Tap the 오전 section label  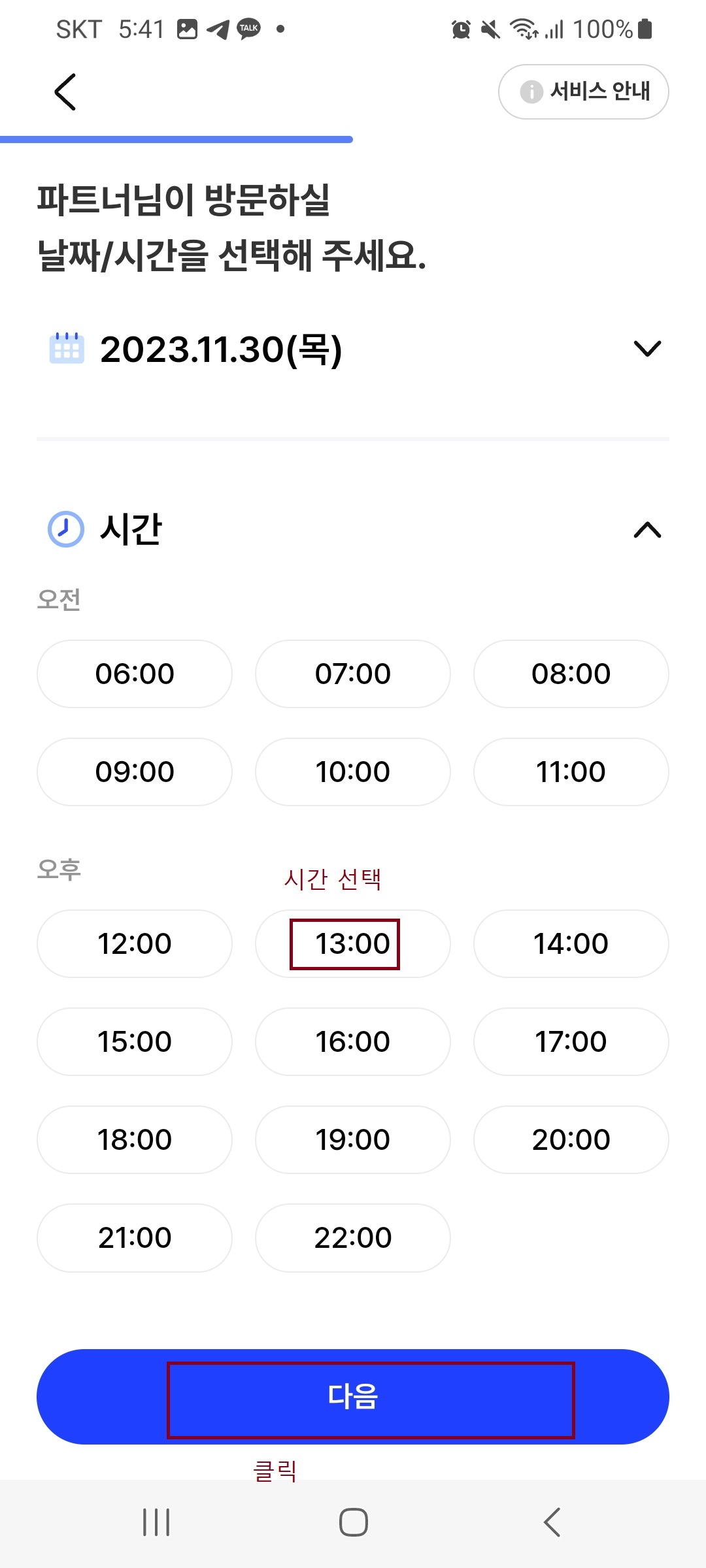click(59, 600)
